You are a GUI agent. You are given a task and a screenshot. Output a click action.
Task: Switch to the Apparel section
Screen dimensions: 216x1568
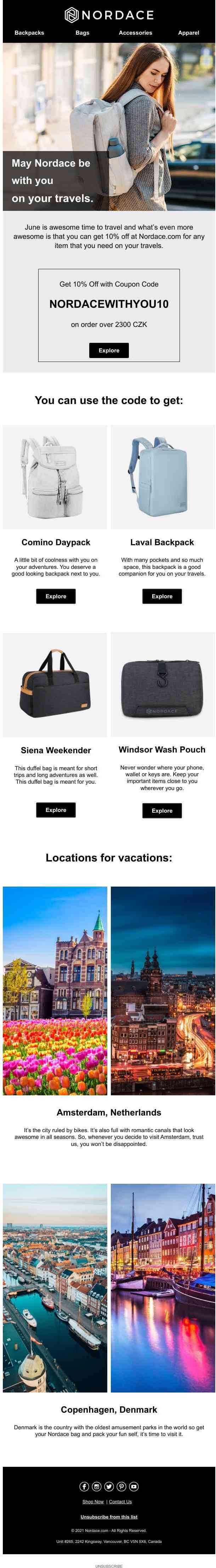[188, 33]
